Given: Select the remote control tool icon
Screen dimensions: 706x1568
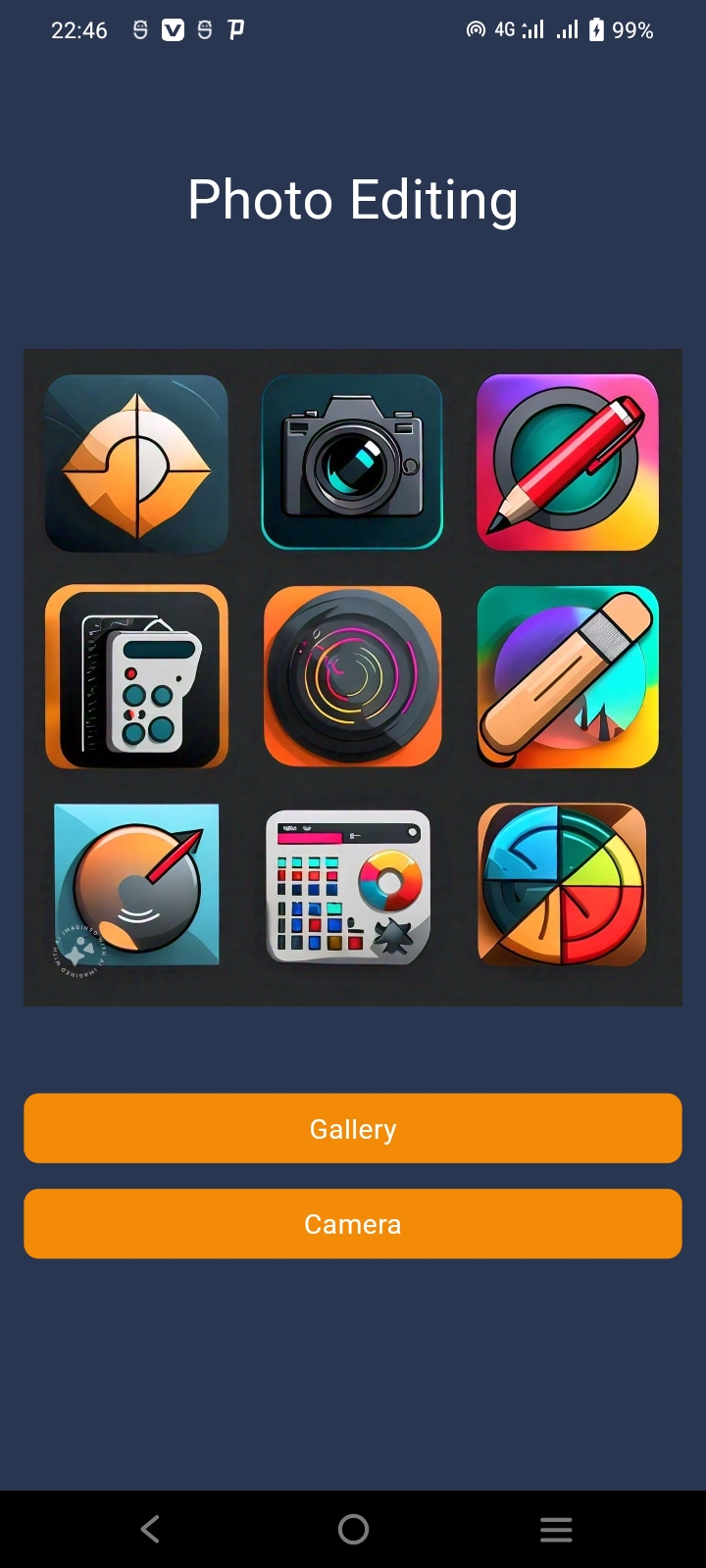Looking at the screenshot, I should tap(136, 676).
